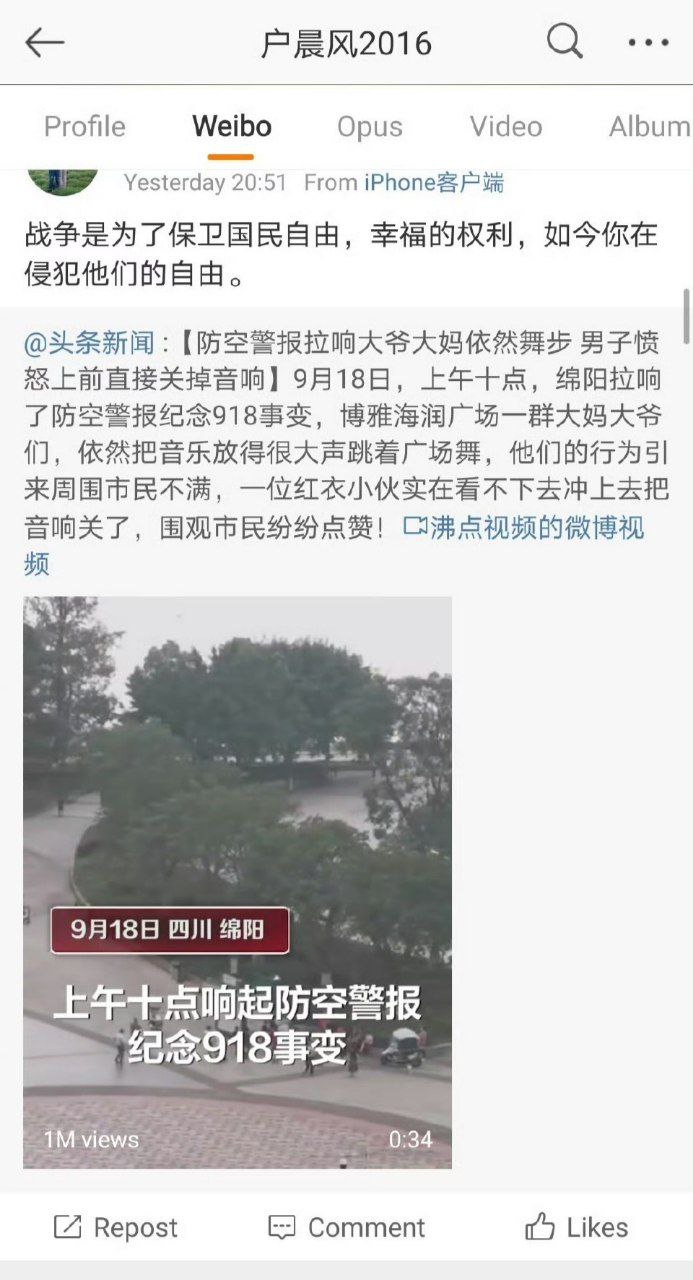This screenshot has width=693, height=1280.
Task: Open the Video tab
Action: coord(506,126)
